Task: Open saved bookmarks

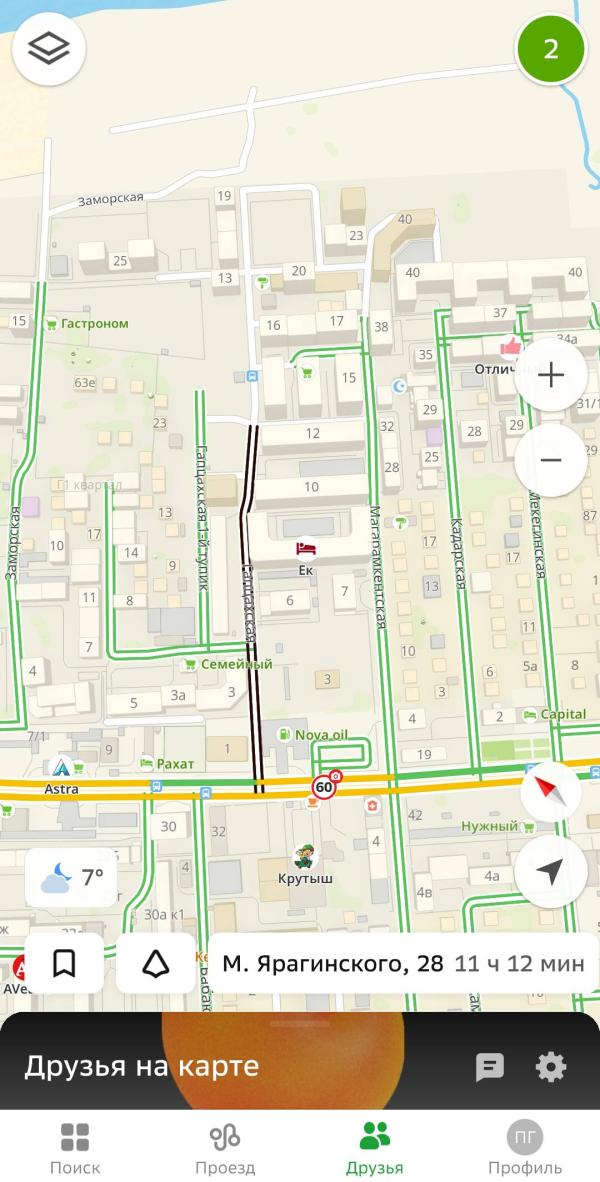Action: click(x=64, y=963)
